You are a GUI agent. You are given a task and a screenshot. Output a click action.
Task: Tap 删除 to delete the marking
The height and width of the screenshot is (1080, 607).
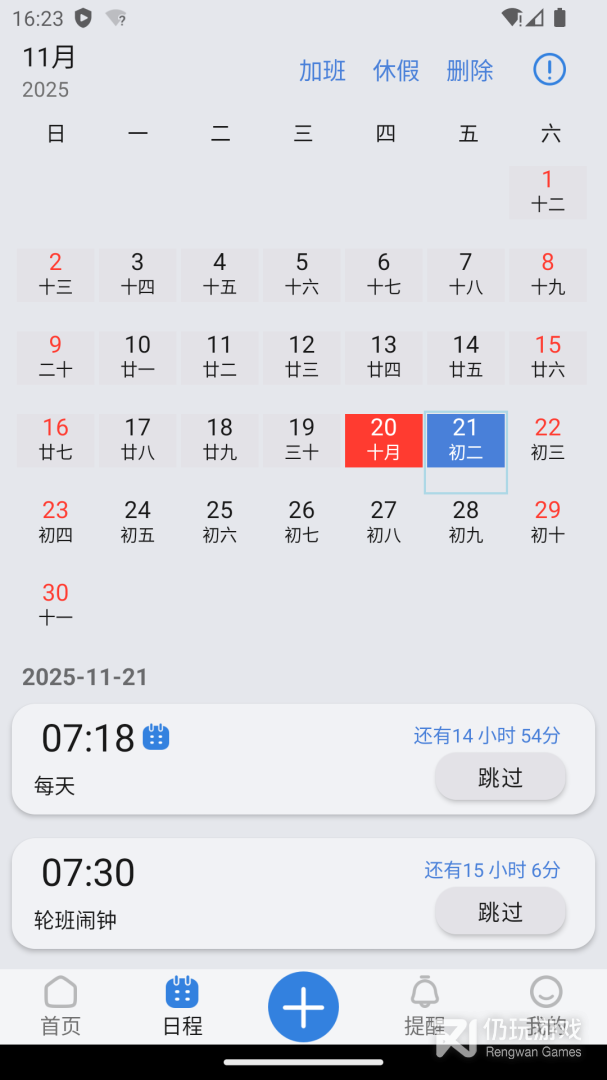(x=470, y=71)
